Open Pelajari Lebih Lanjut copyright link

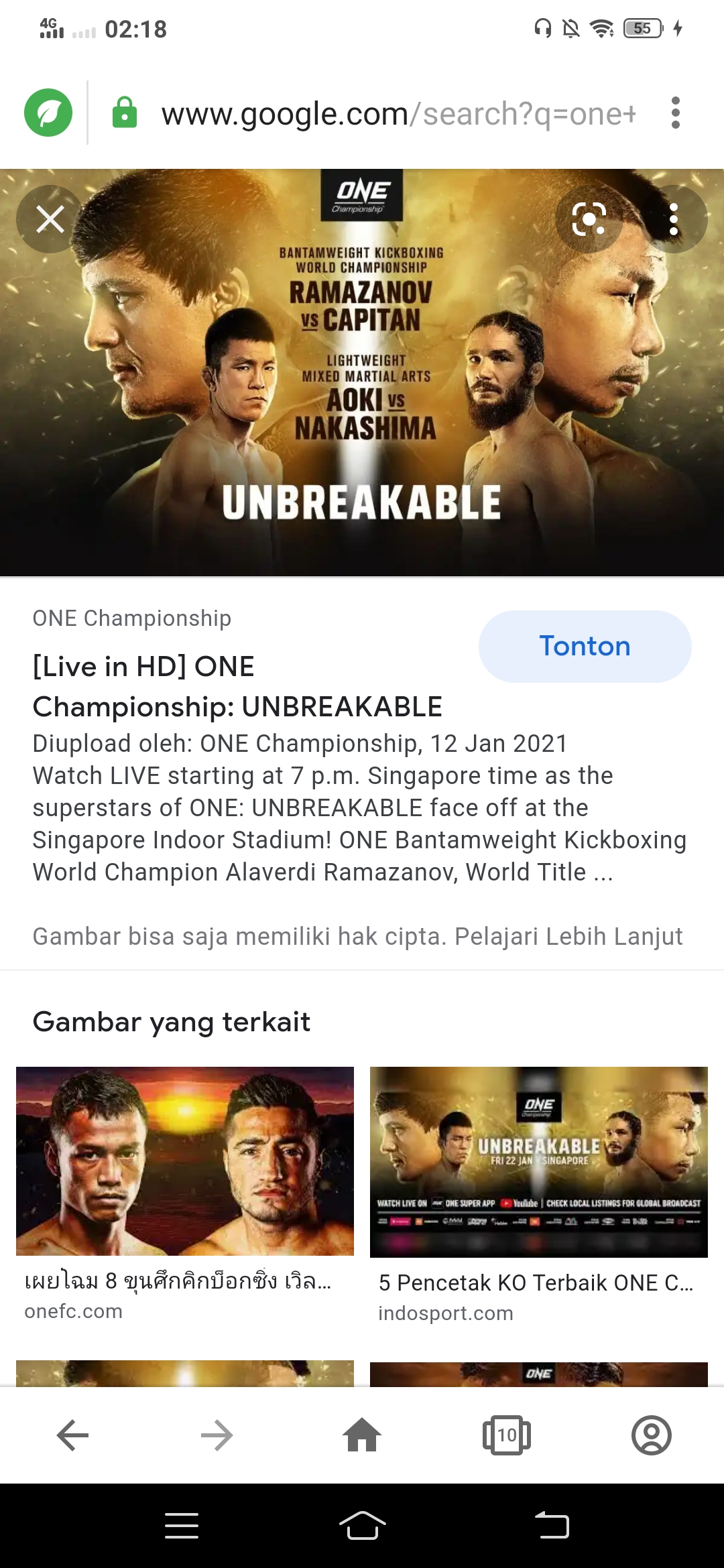pos(568,936)
